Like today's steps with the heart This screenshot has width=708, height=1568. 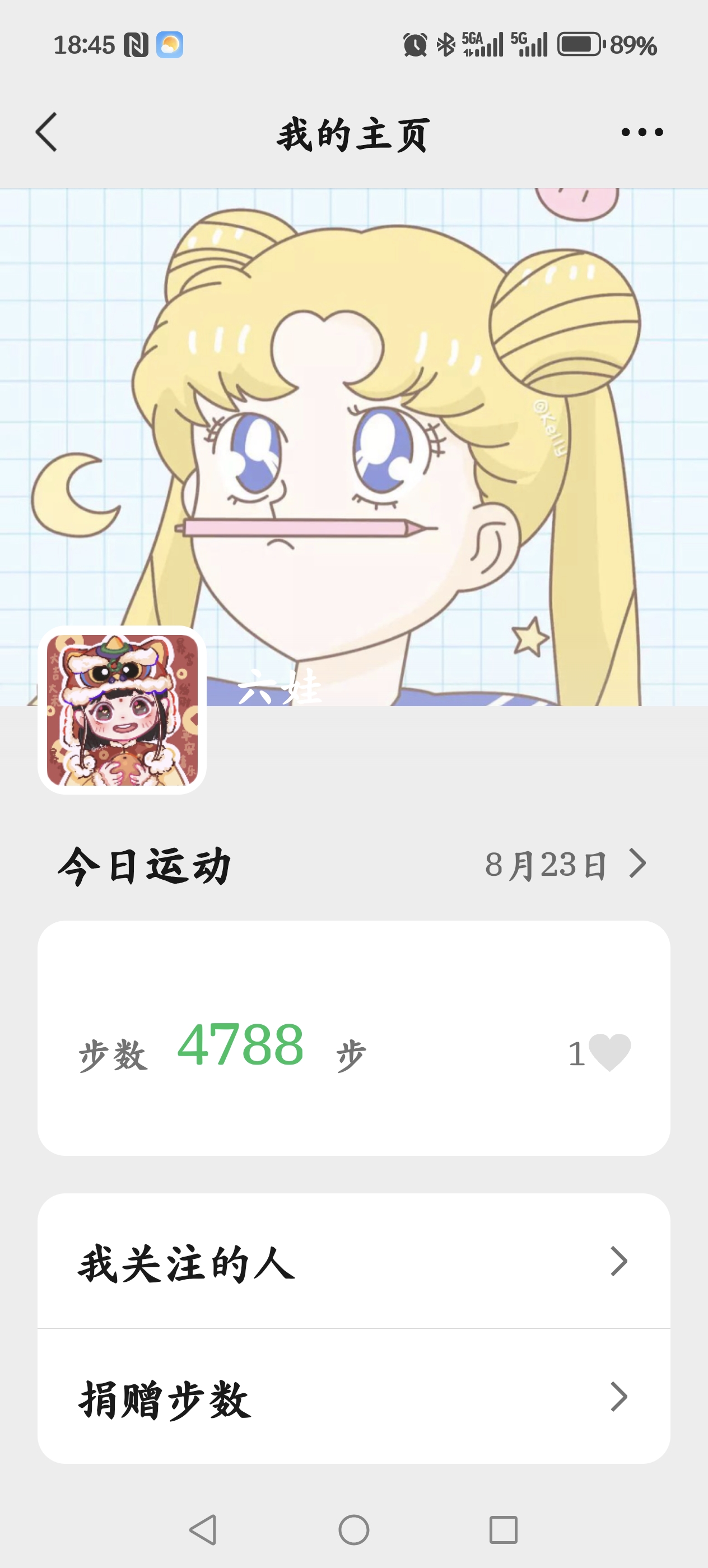pyautogui.click(x=610, y=1052)
